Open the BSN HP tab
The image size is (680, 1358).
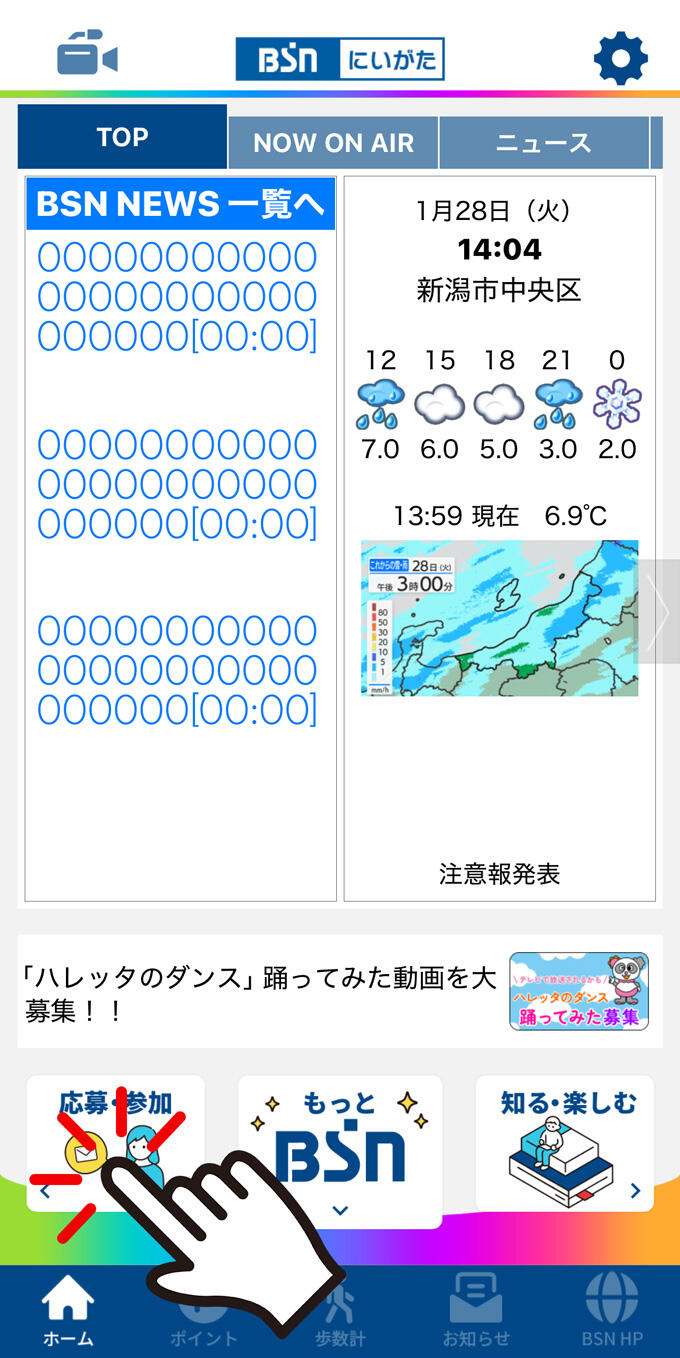pyautogui.click(x=611, y=1312)
